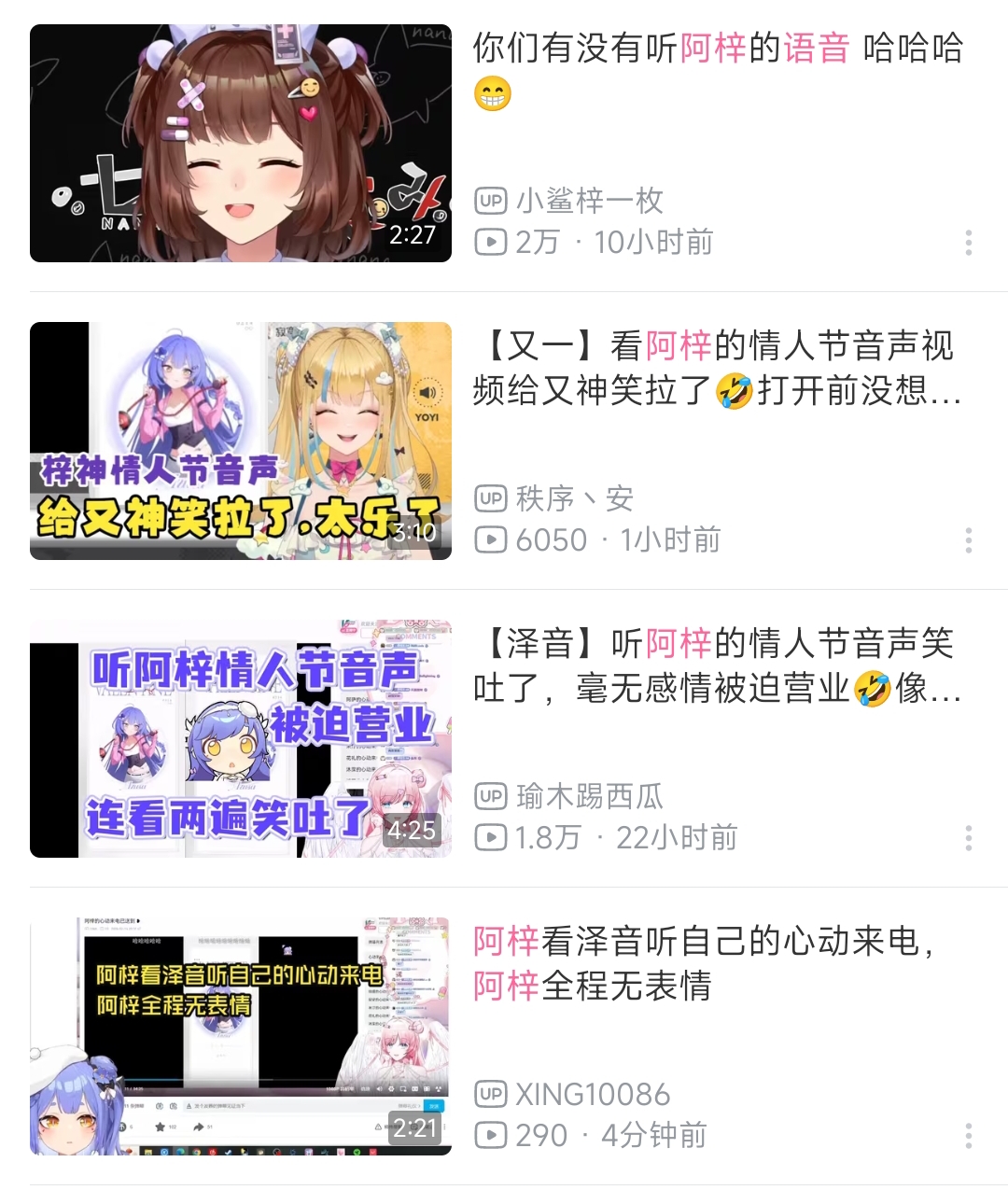Screen dimensions: 1008x1190
Task: Open the 2:27 video by 小鲨梓一枚
Action: point(241,143)
